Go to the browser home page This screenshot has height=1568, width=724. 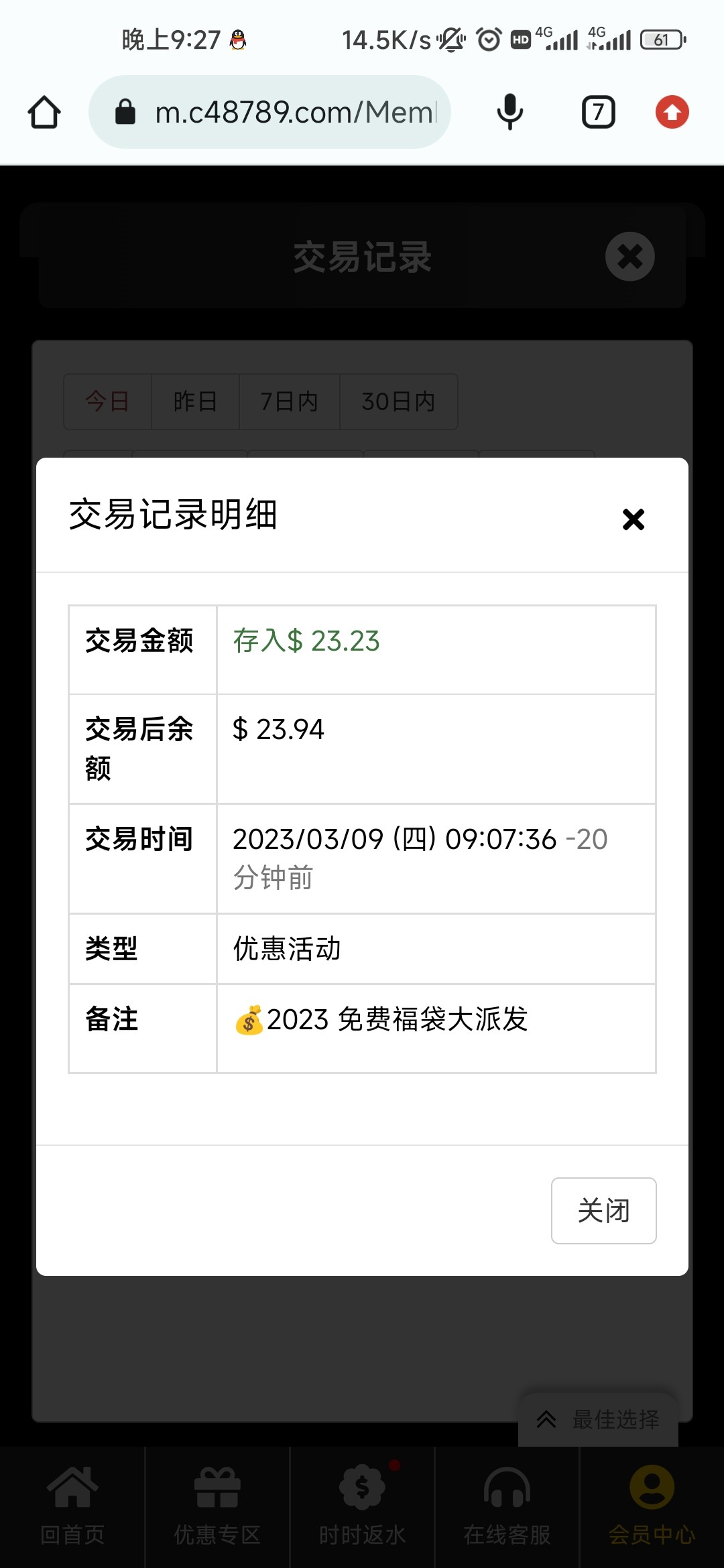tap(44, 112)
